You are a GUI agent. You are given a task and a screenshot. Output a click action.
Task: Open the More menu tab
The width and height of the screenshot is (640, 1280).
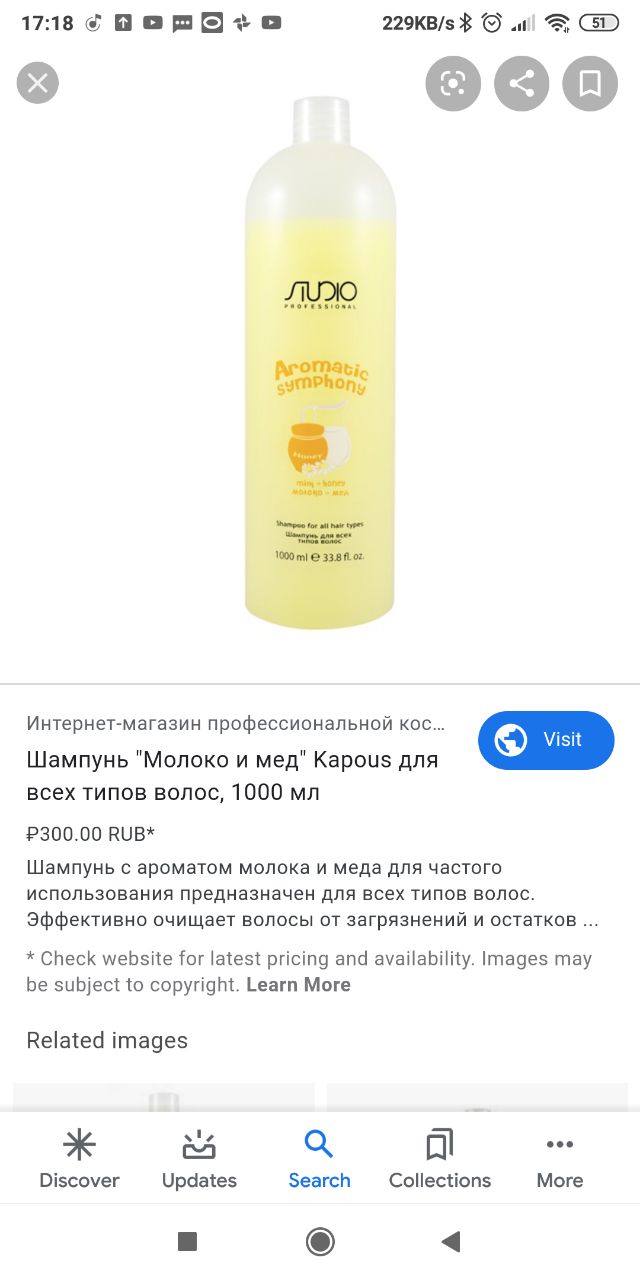(559, 1160)
